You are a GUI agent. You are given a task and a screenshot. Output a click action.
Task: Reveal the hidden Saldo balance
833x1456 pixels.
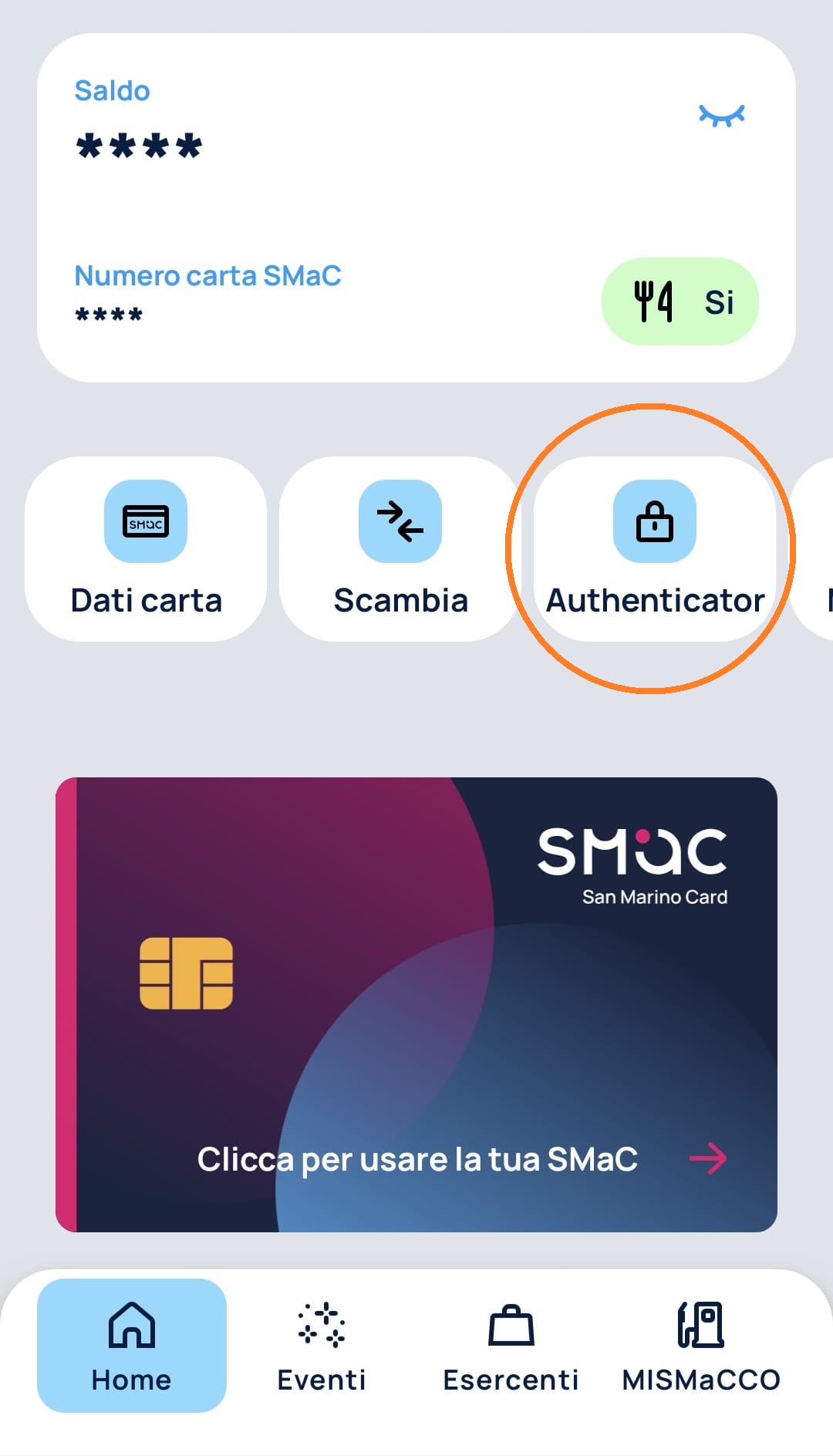click(x=721, y=116)
